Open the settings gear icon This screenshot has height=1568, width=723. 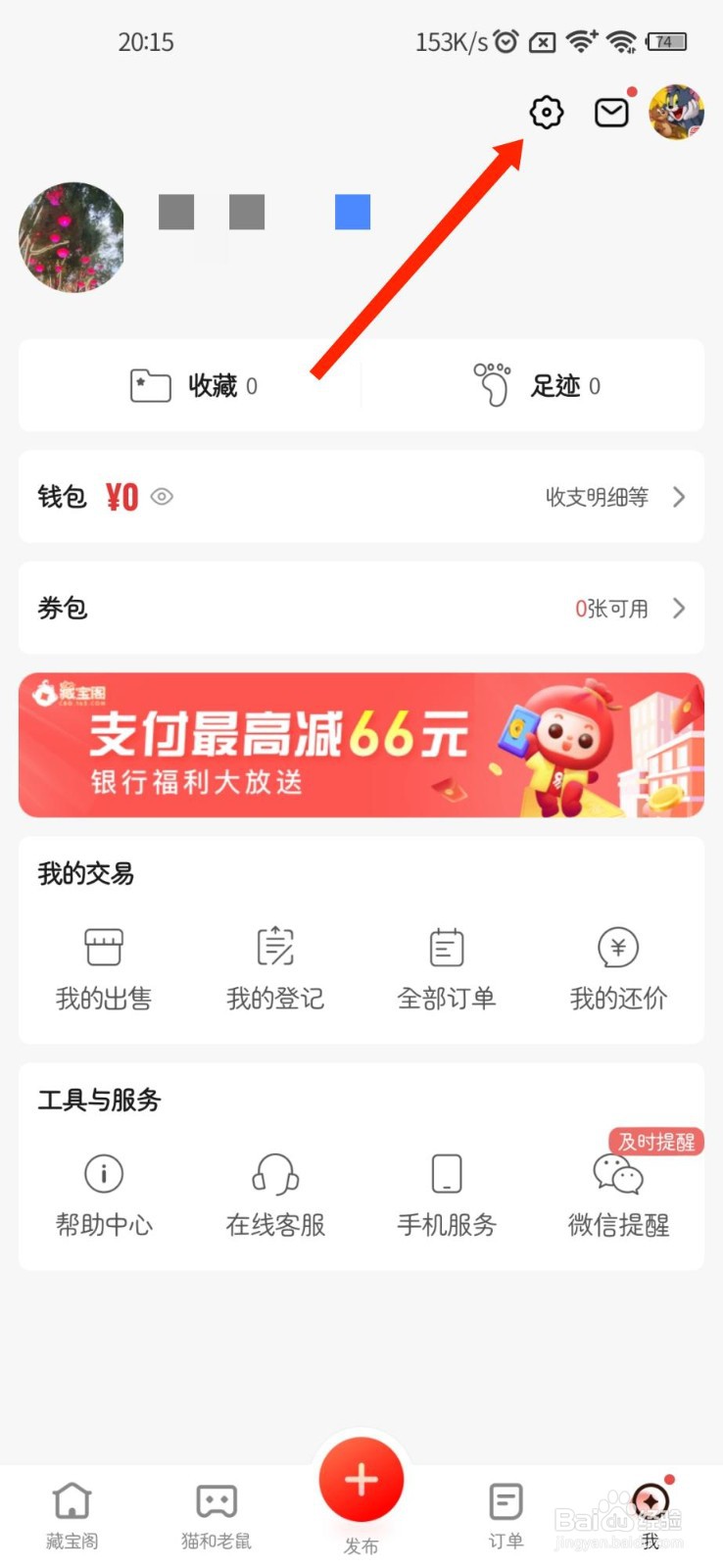coord(545,112)
